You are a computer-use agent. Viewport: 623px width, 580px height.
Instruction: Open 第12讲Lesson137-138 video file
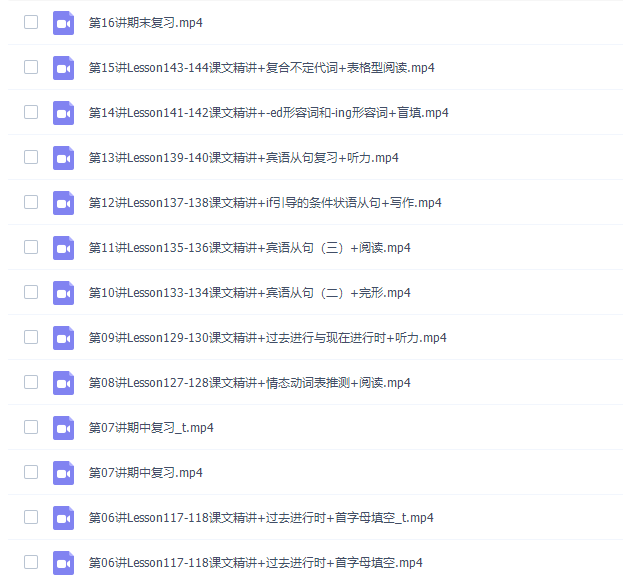[265, 202]
